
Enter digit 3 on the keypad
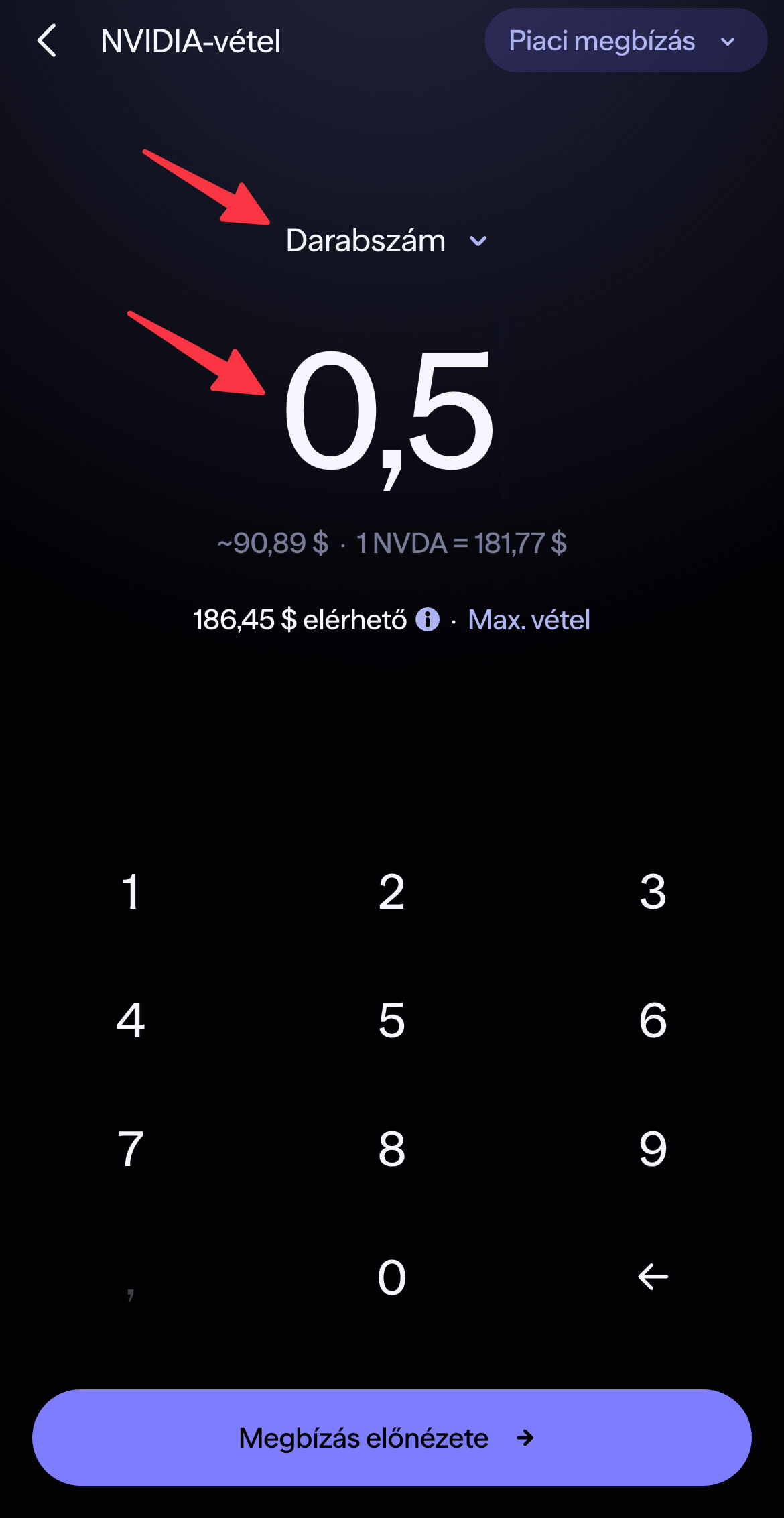pyautogui.click(x=653, y=892)
